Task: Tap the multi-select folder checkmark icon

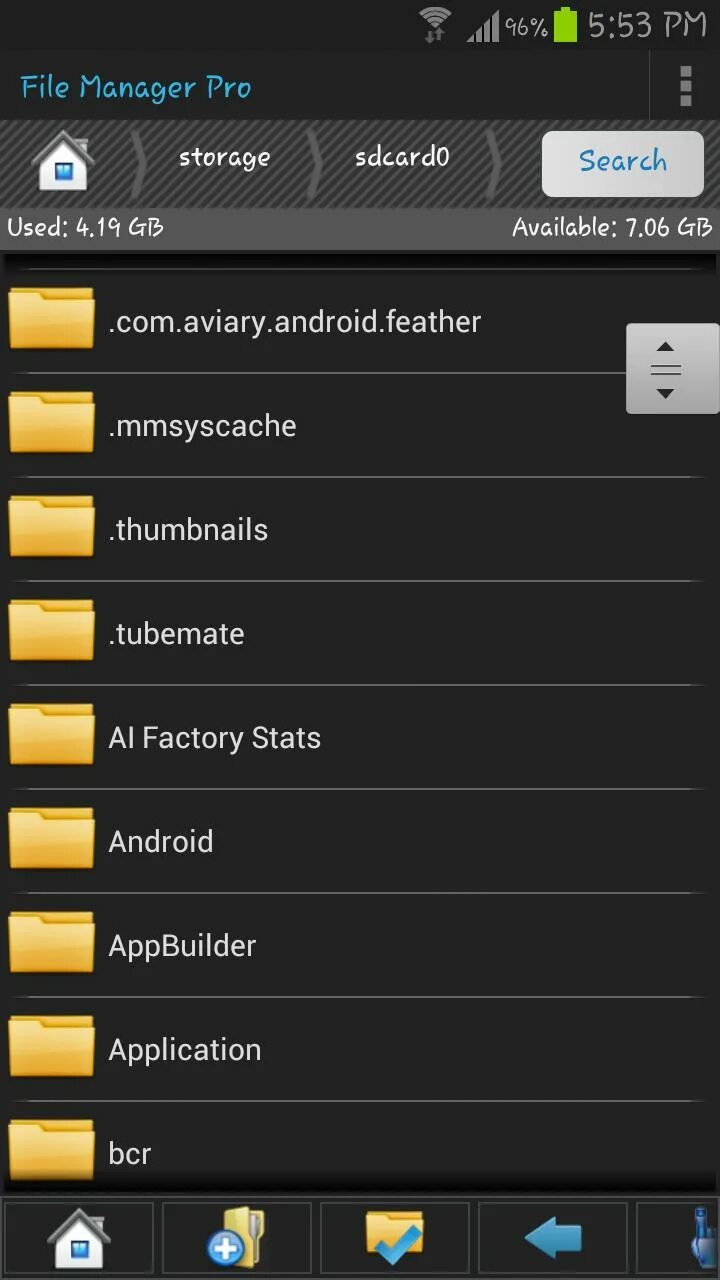Action: tap(395, 1239)
